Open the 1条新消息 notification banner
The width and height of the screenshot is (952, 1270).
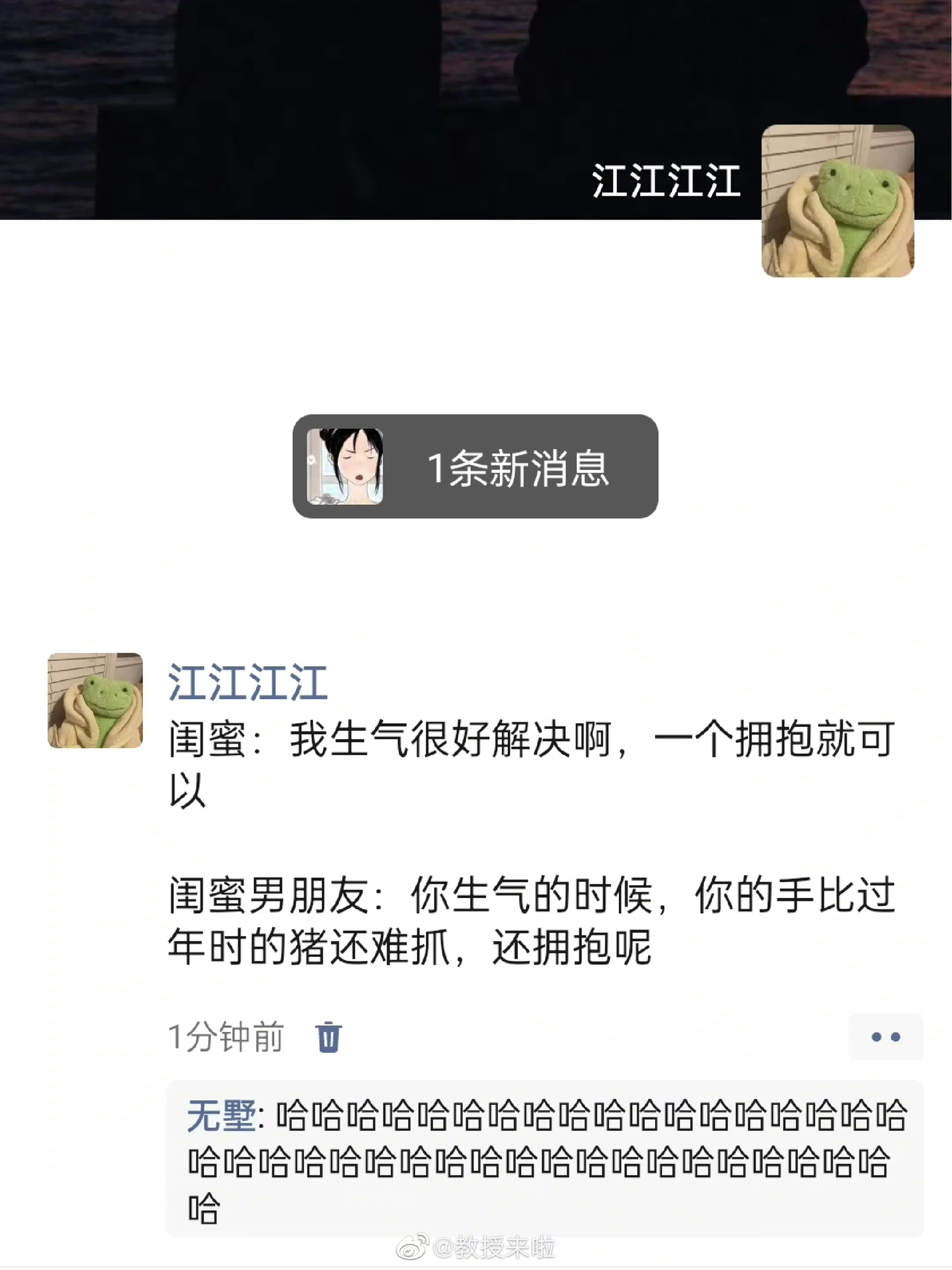coord(475,466)
